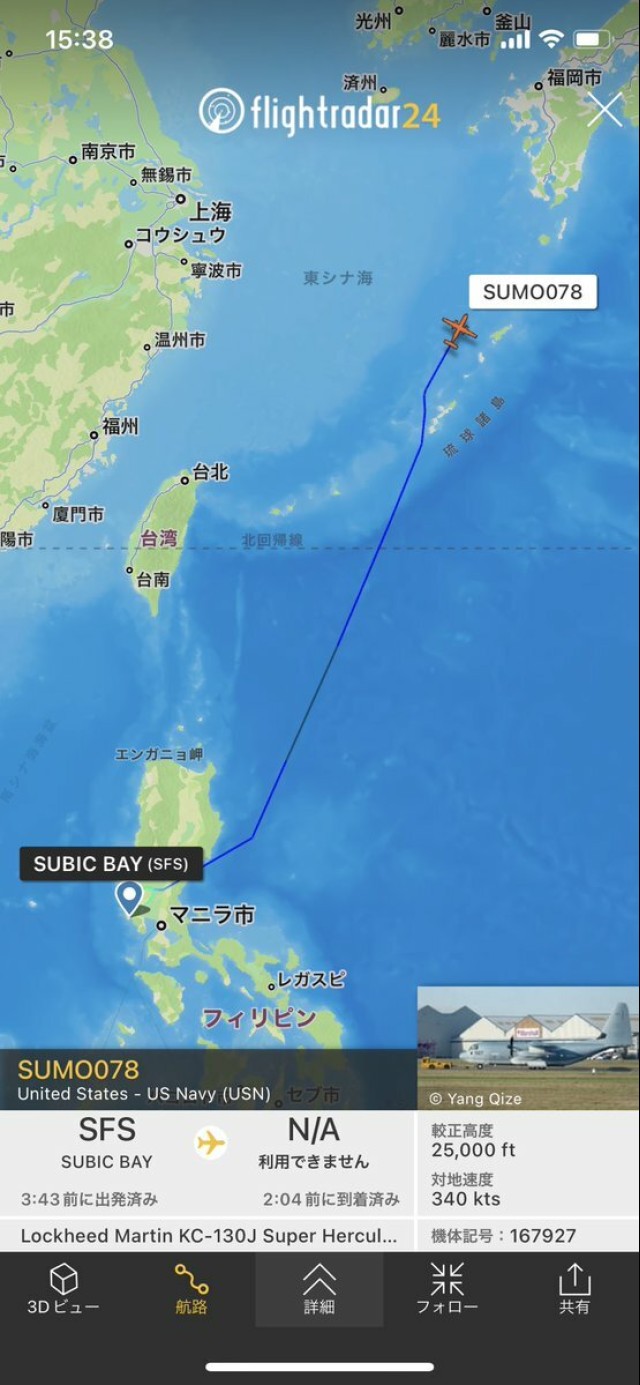Select the SUBIC BAY (SFS) airport label
The height and width of the screenshot is (1385, 640).
click(111, 864)
